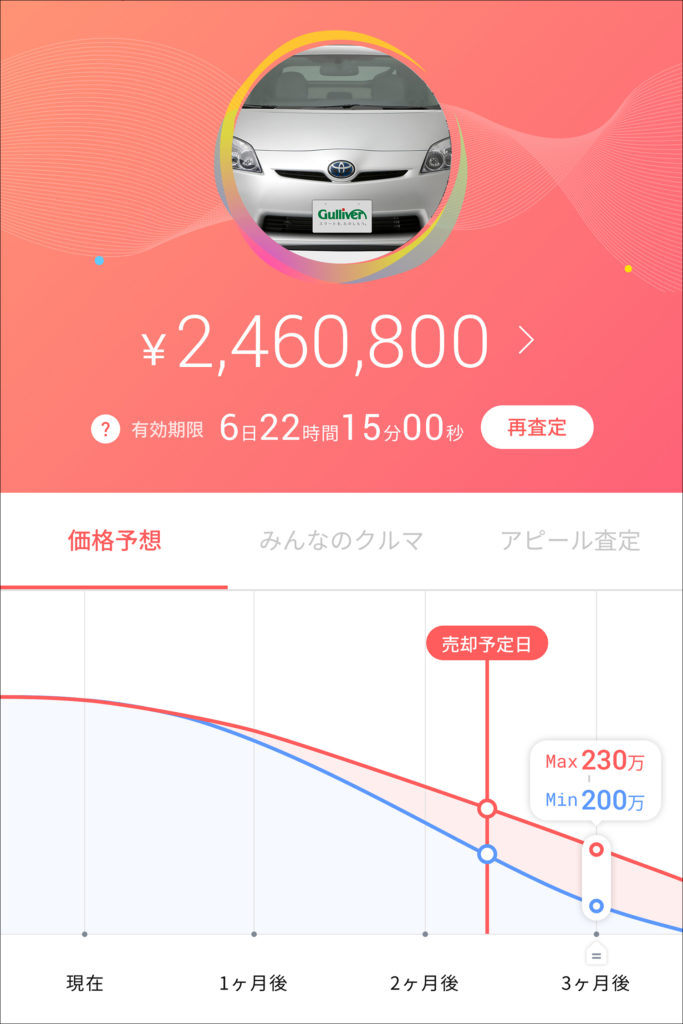Open price details via the chevron arrow
The image size is (683, 1024).
point(527,341)
